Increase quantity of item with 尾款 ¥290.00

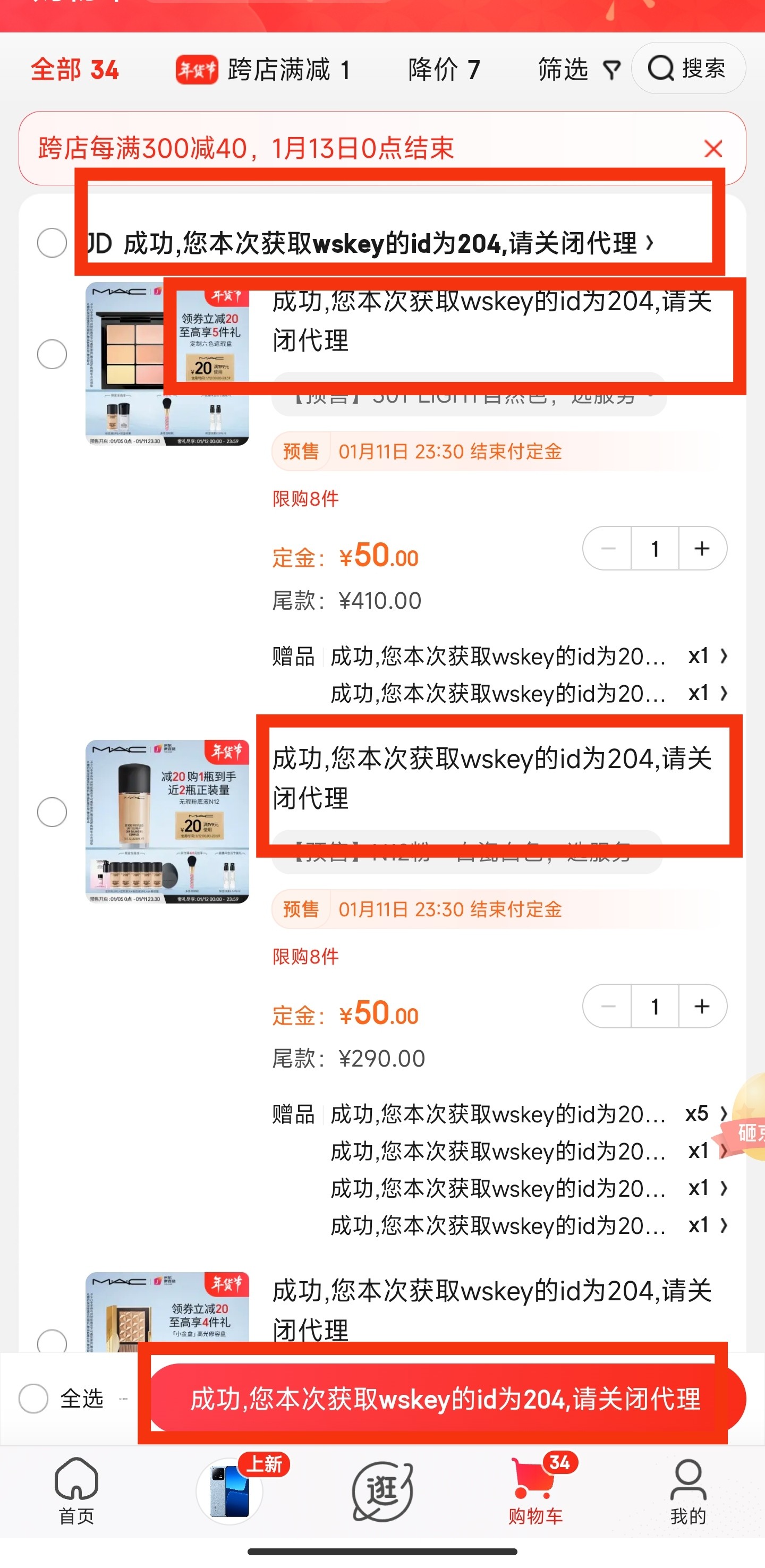(x=702, y=1006)
